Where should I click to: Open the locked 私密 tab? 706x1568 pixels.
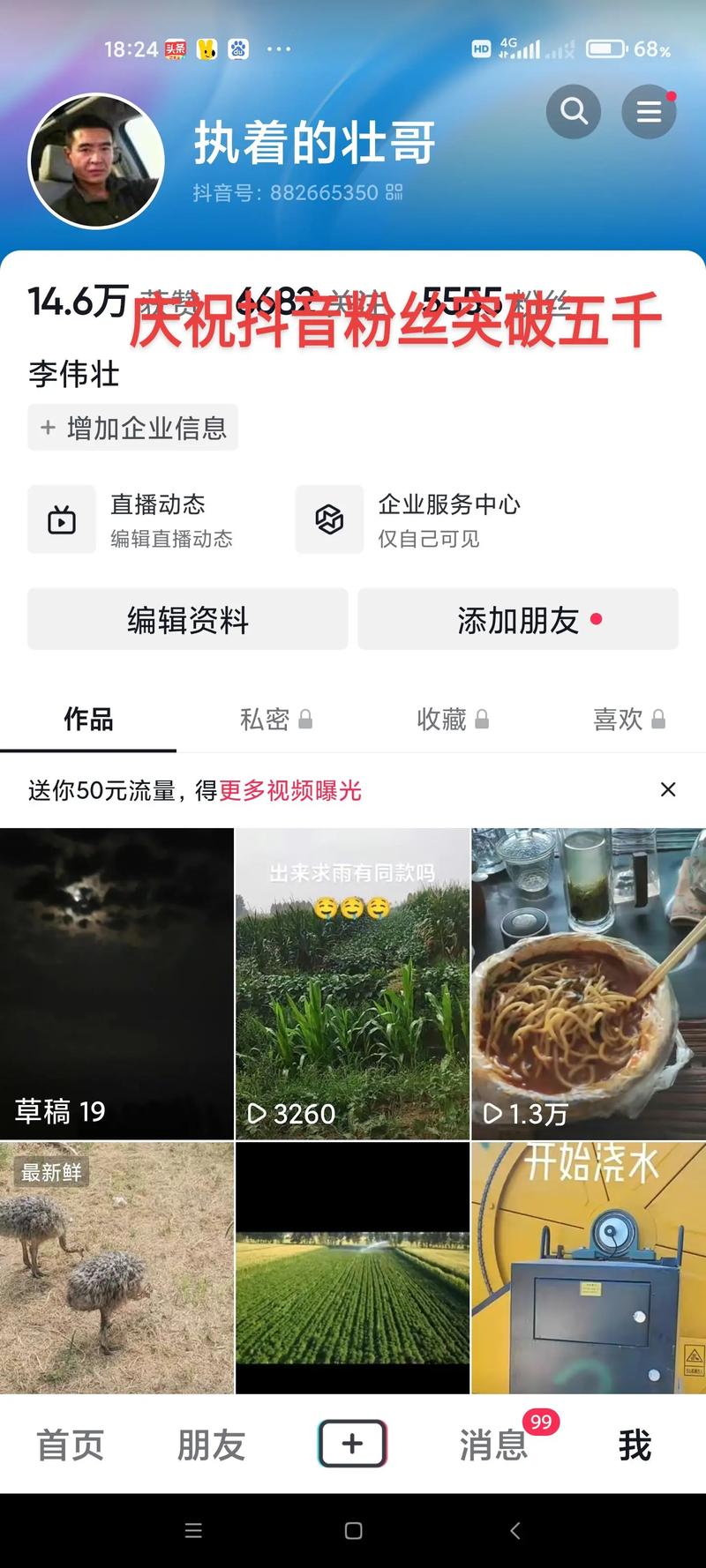(x=275, y=720)
